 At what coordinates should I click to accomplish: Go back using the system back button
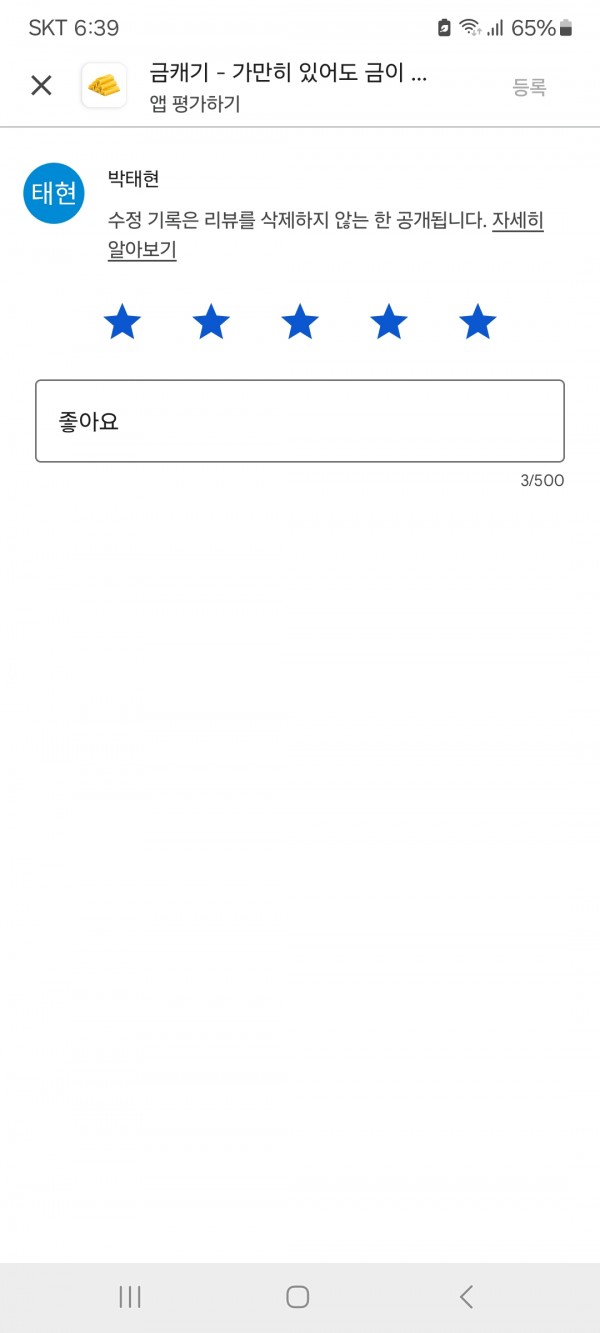click(x=466, y=1297)
